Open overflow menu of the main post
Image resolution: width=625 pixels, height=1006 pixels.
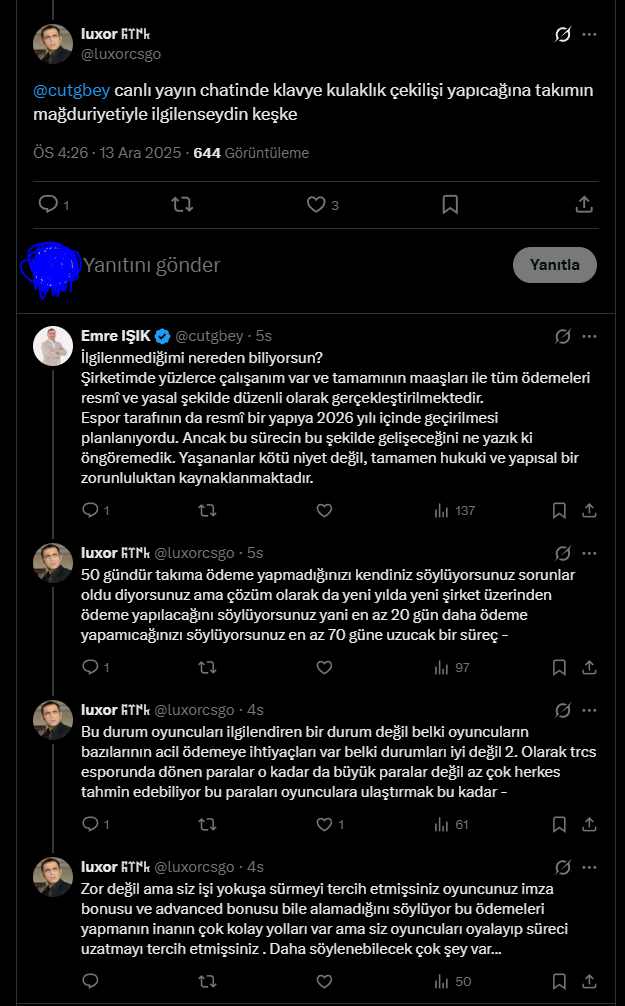pyautogui.click(x=591, y=34)
